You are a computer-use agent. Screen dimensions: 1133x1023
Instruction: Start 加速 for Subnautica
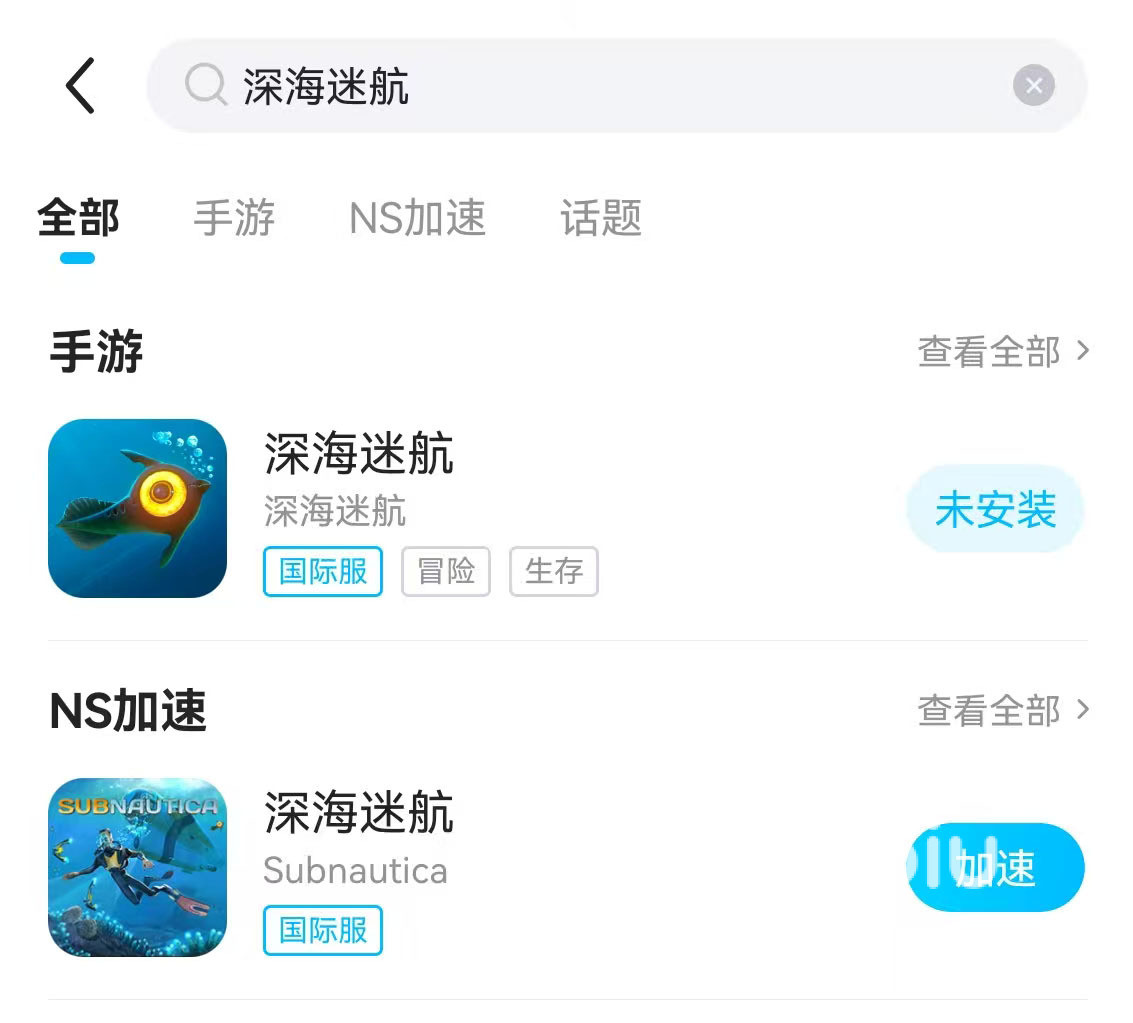click(995, 867)
